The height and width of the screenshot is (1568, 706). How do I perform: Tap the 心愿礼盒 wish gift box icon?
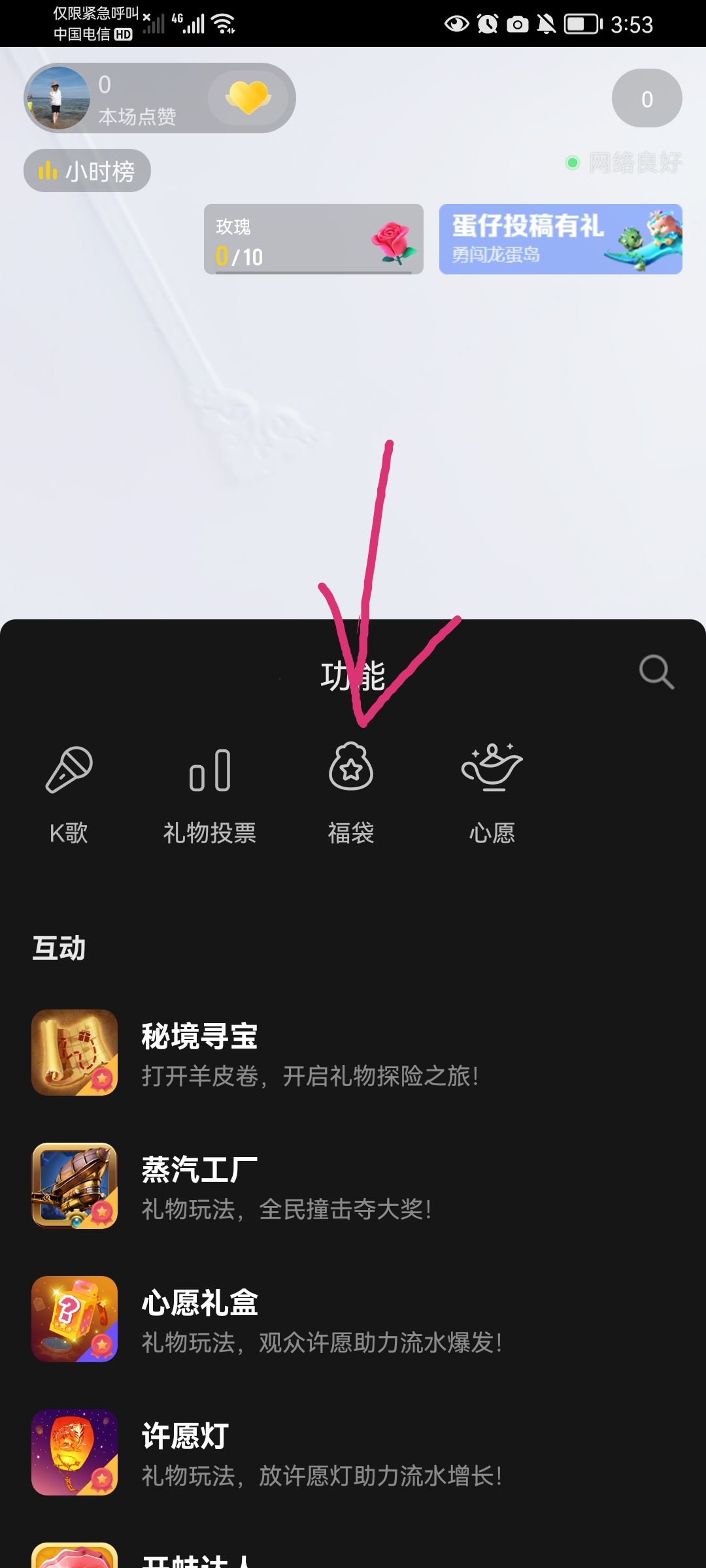tap(75, 1320)
